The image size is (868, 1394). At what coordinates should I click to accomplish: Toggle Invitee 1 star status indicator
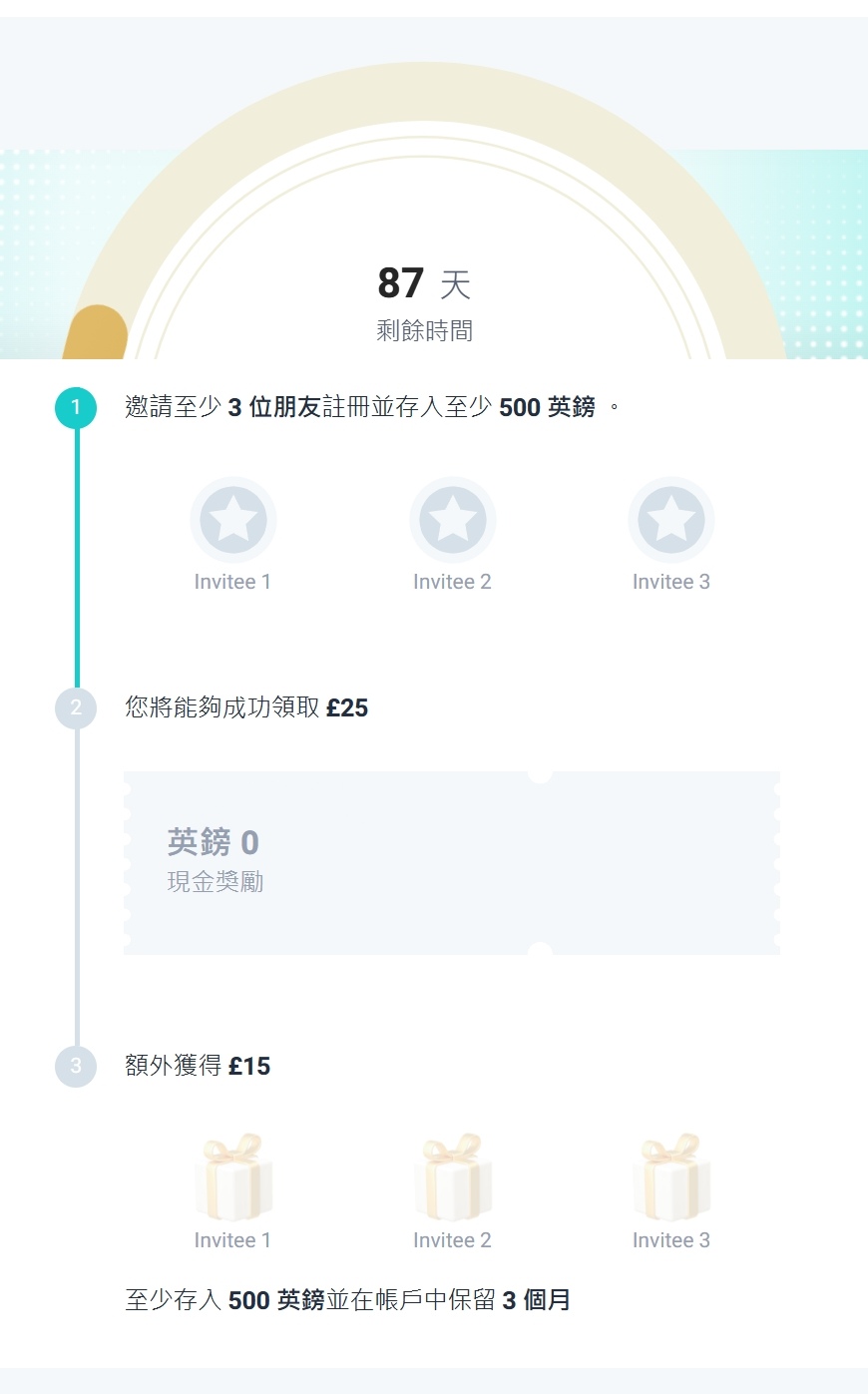pyautogui.click(x=233, y=518)
